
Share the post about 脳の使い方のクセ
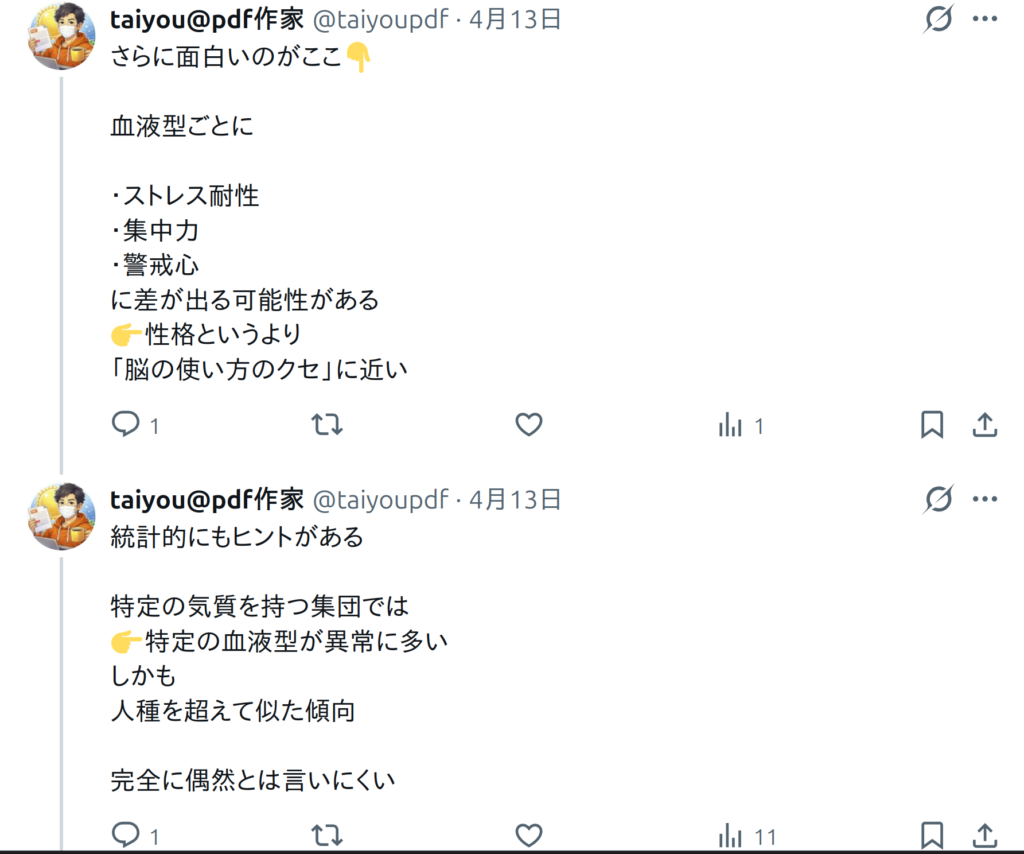point(985,425)
